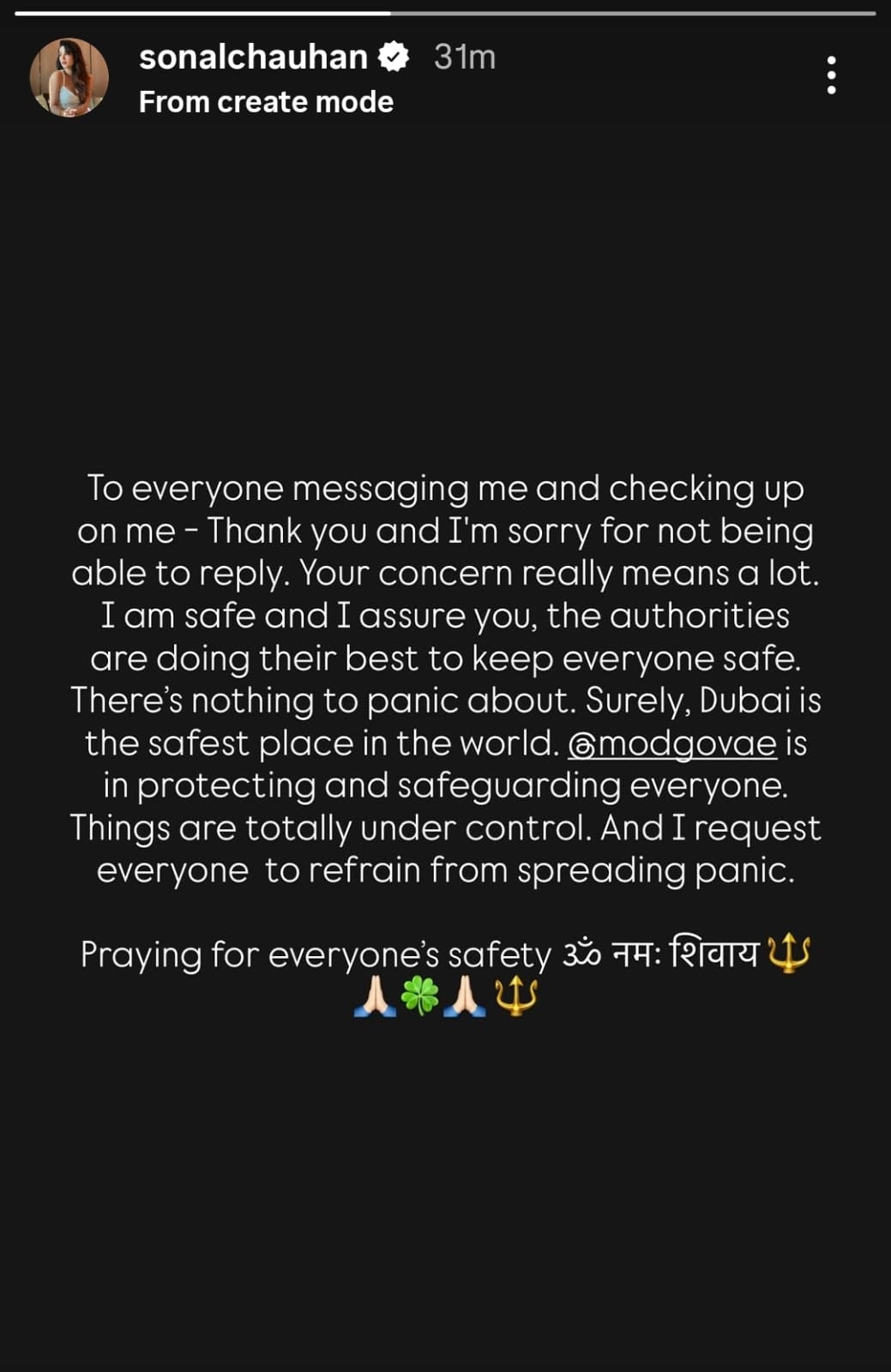Viewport: 891px width, 1372px height.
Task: Open sonalchauhan's profile picture
Action: [69, 77]
